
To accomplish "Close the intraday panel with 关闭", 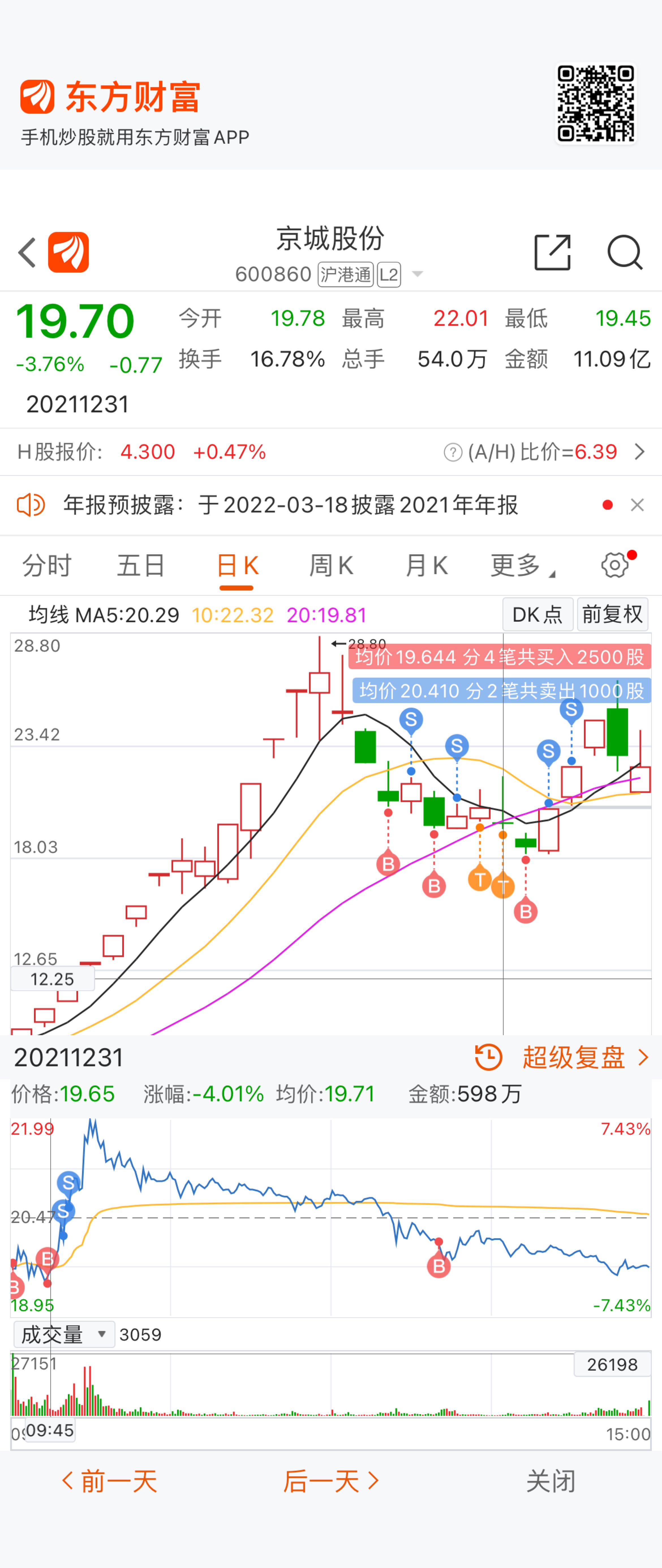I will tap(551, 1481).
